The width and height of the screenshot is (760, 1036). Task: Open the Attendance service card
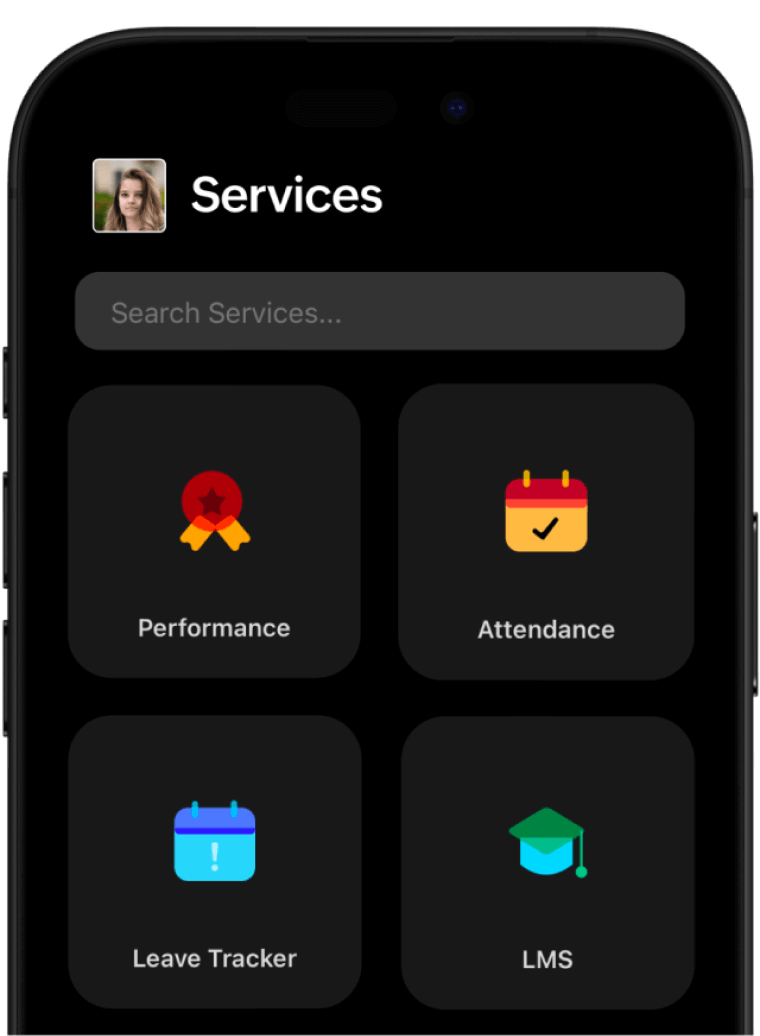pos(546,532)
